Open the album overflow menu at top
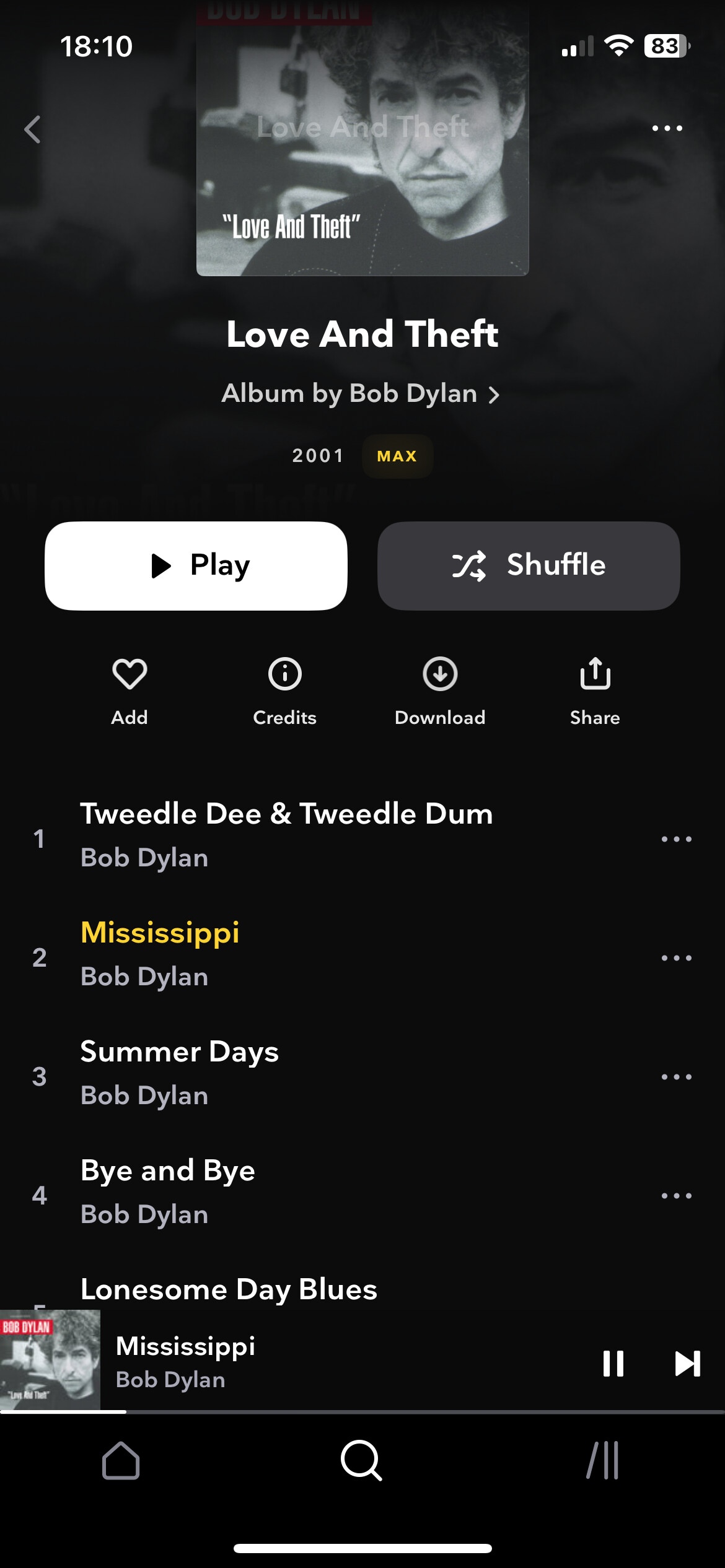This screenshot has height=1568, width=725. tap(667, 128)
